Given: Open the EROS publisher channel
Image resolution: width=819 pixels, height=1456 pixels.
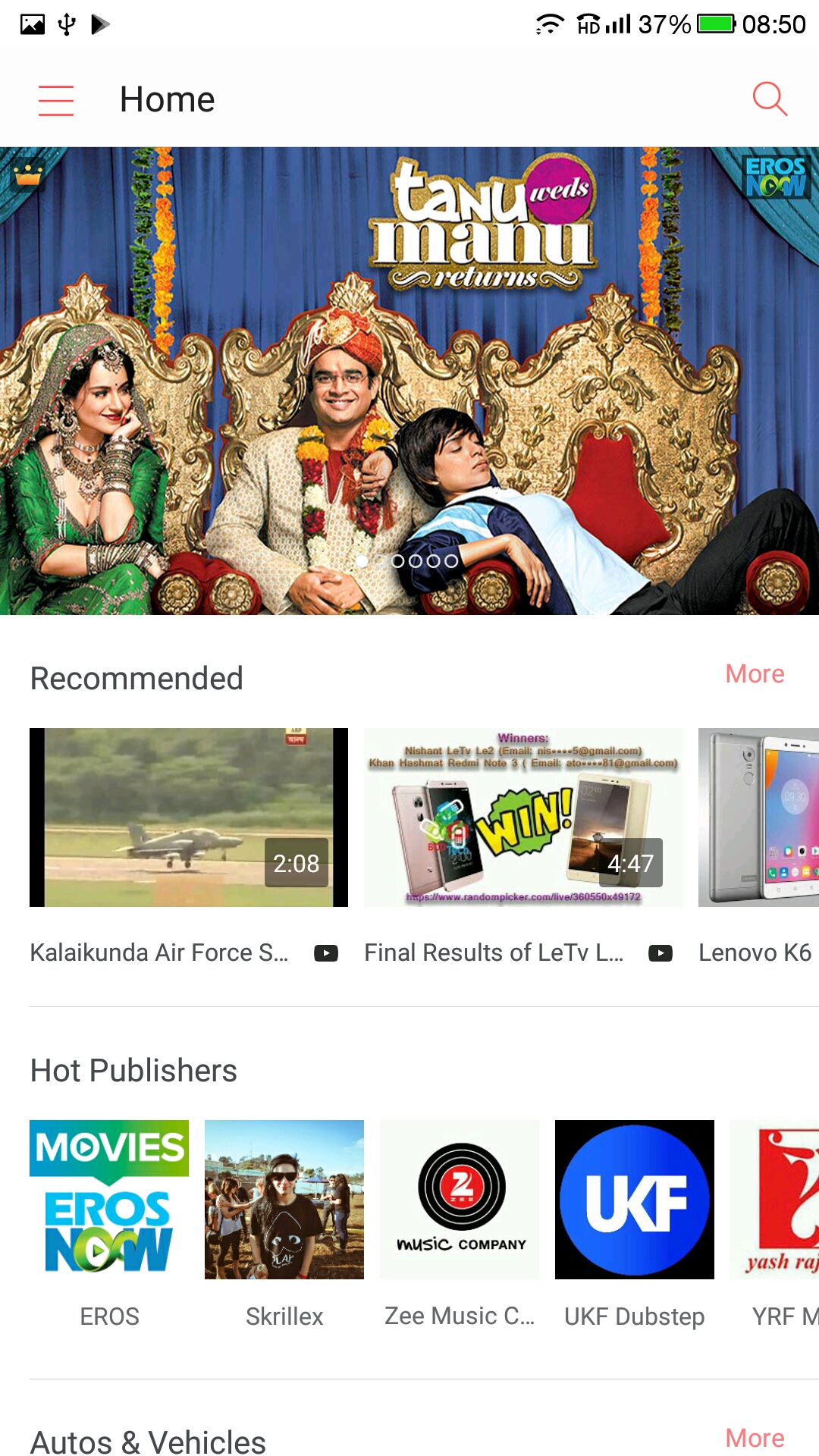Looking at the screenshot, I should (109, 1200).
